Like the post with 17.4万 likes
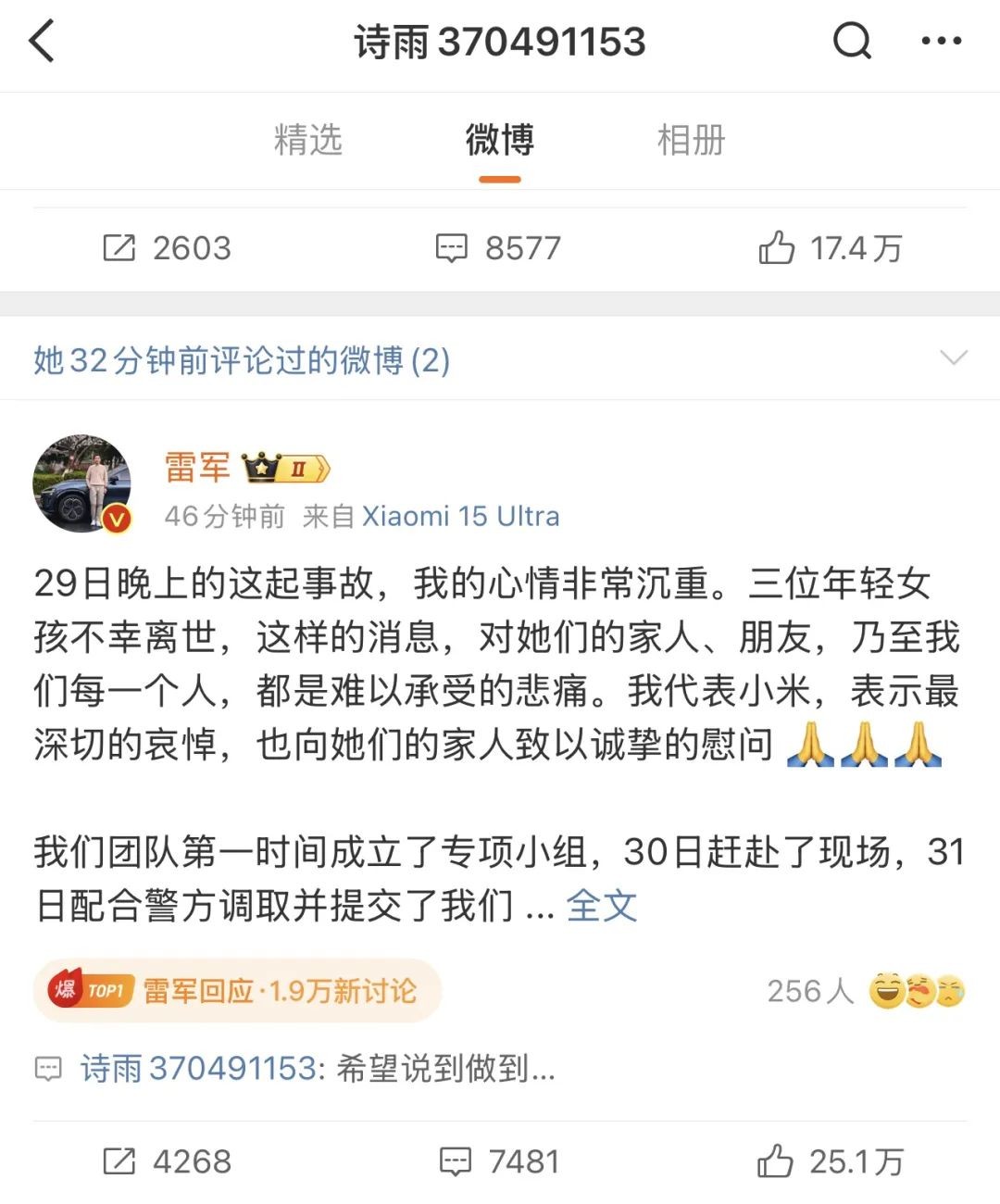This screenshot has width=1000, height=1204. (x=830, y=248)
